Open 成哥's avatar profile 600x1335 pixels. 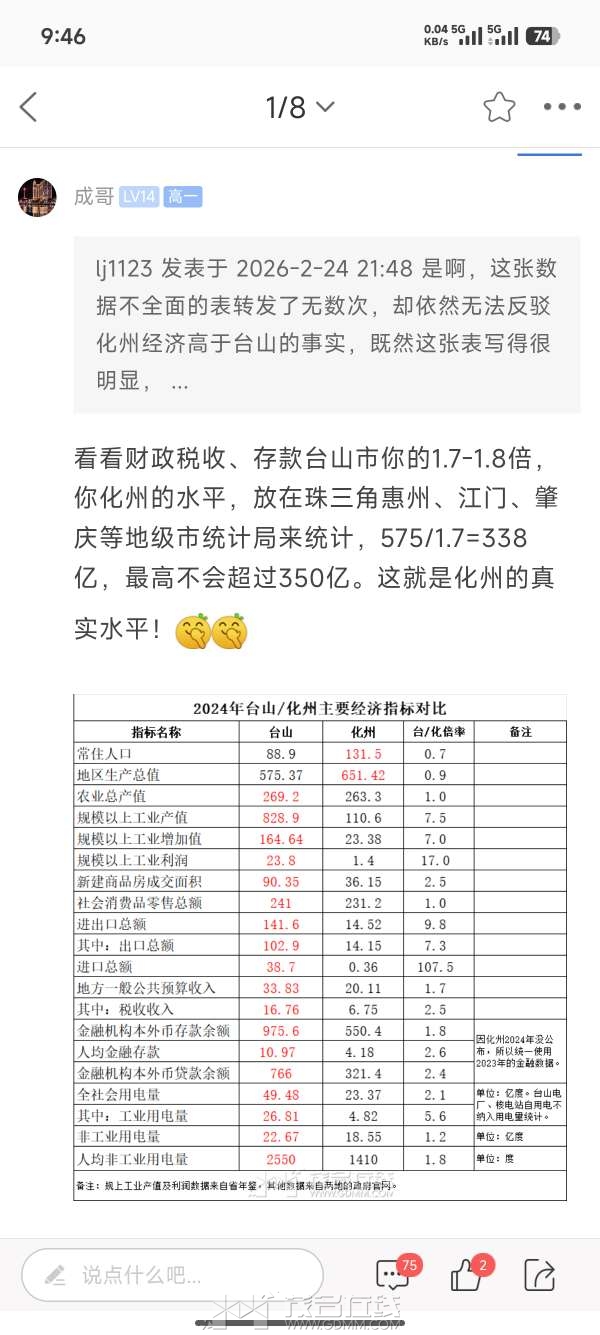(x=37, y=197)
